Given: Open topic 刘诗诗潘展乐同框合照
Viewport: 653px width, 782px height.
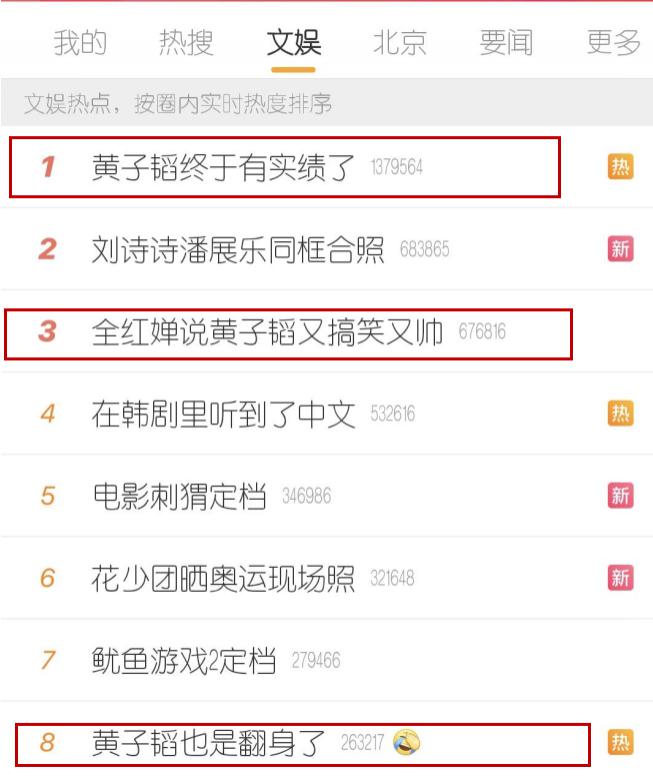Looking at the screenshot, I should coord(237,249).
